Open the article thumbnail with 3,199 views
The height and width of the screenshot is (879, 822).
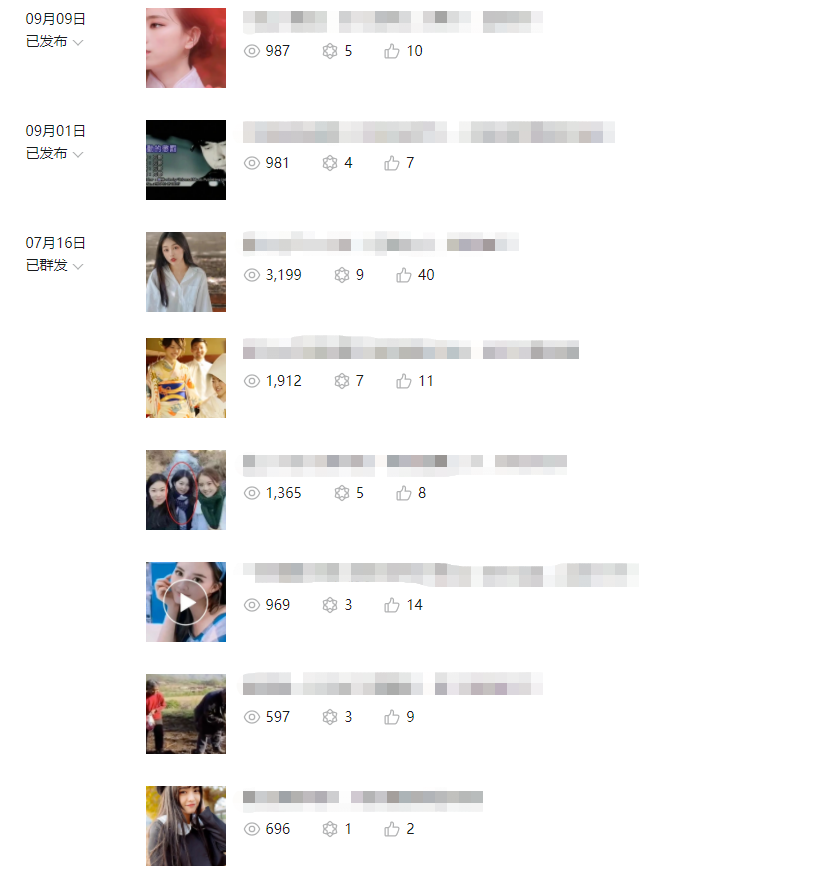point(186,272)
